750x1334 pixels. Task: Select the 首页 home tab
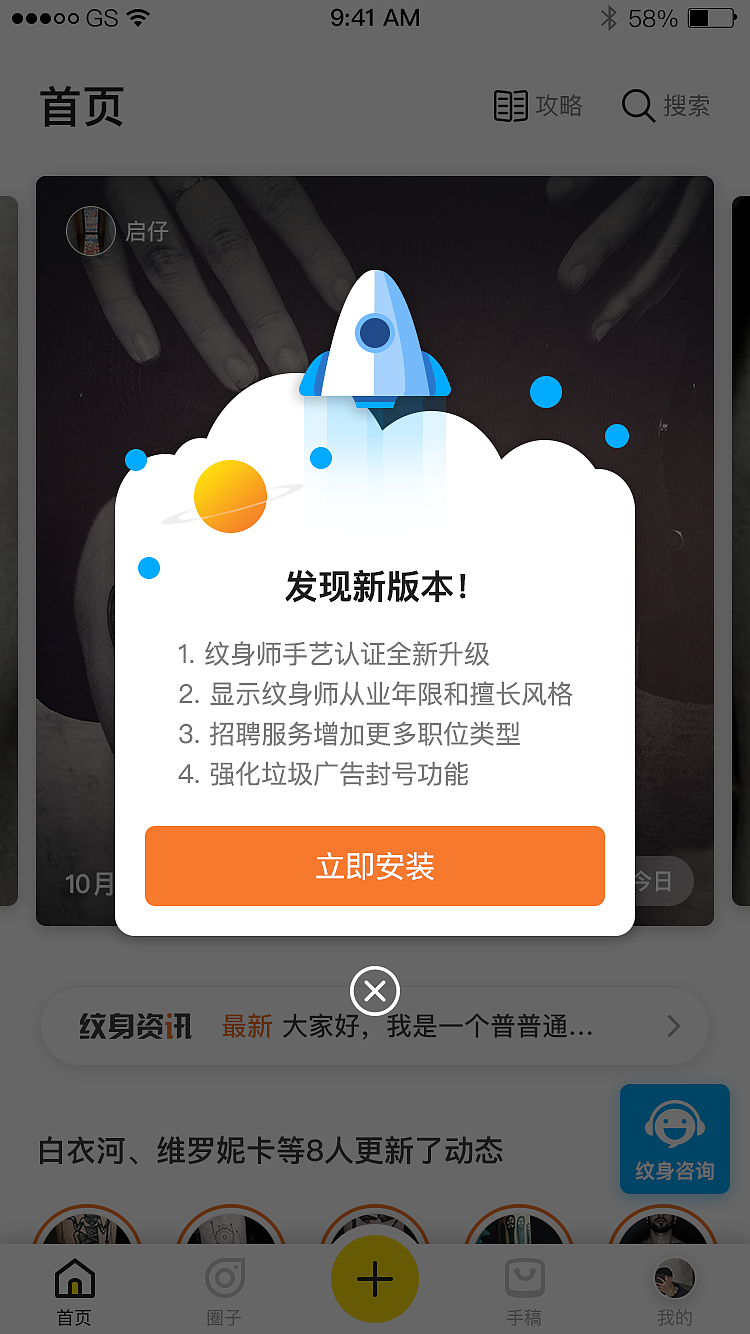[75, 1290]
